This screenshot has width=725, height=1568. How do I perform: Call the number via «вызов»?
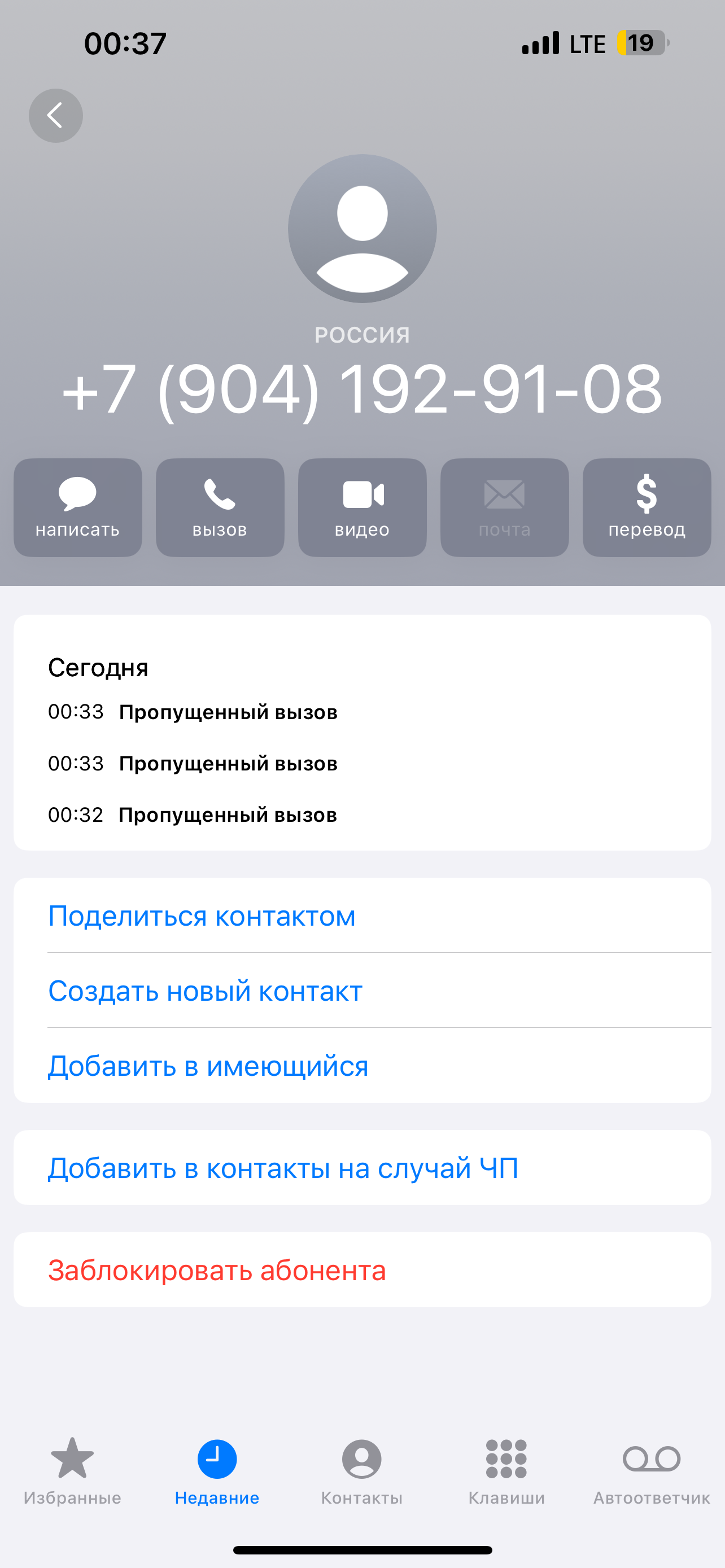(x=220, y=507)
